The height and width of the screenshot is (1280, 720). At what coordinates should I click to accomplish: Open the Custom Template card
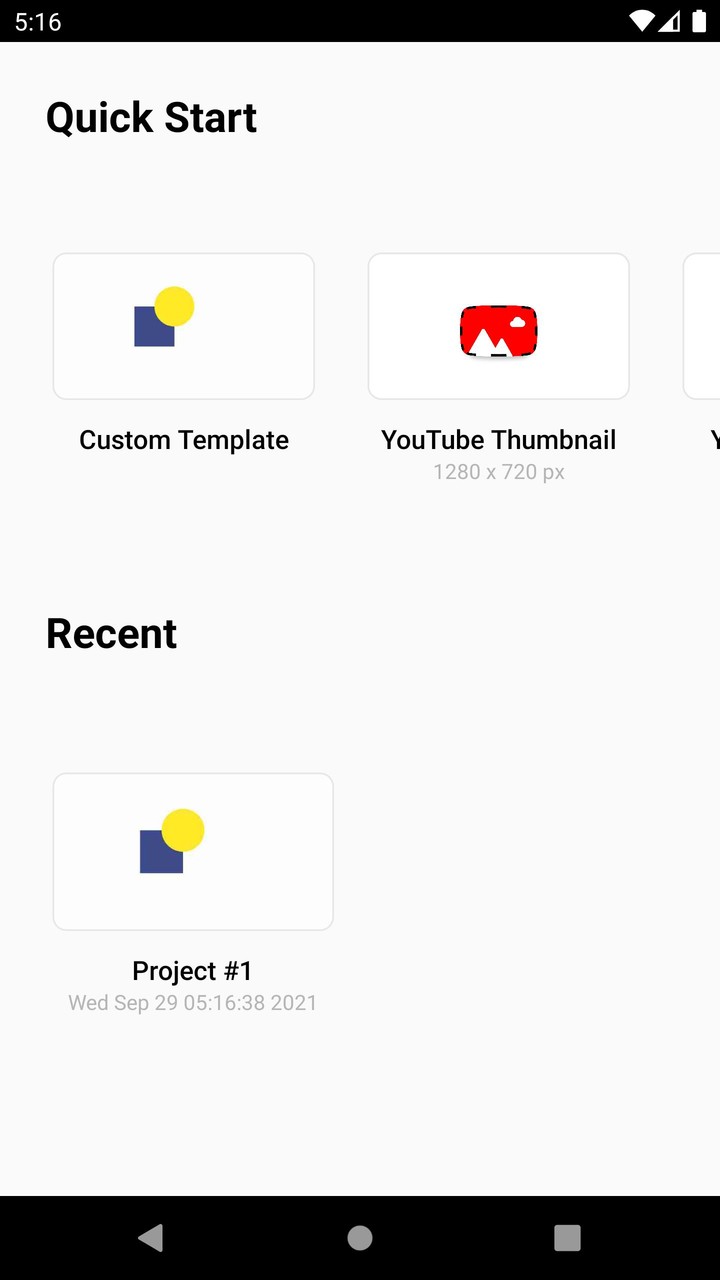tap(184, 326)
